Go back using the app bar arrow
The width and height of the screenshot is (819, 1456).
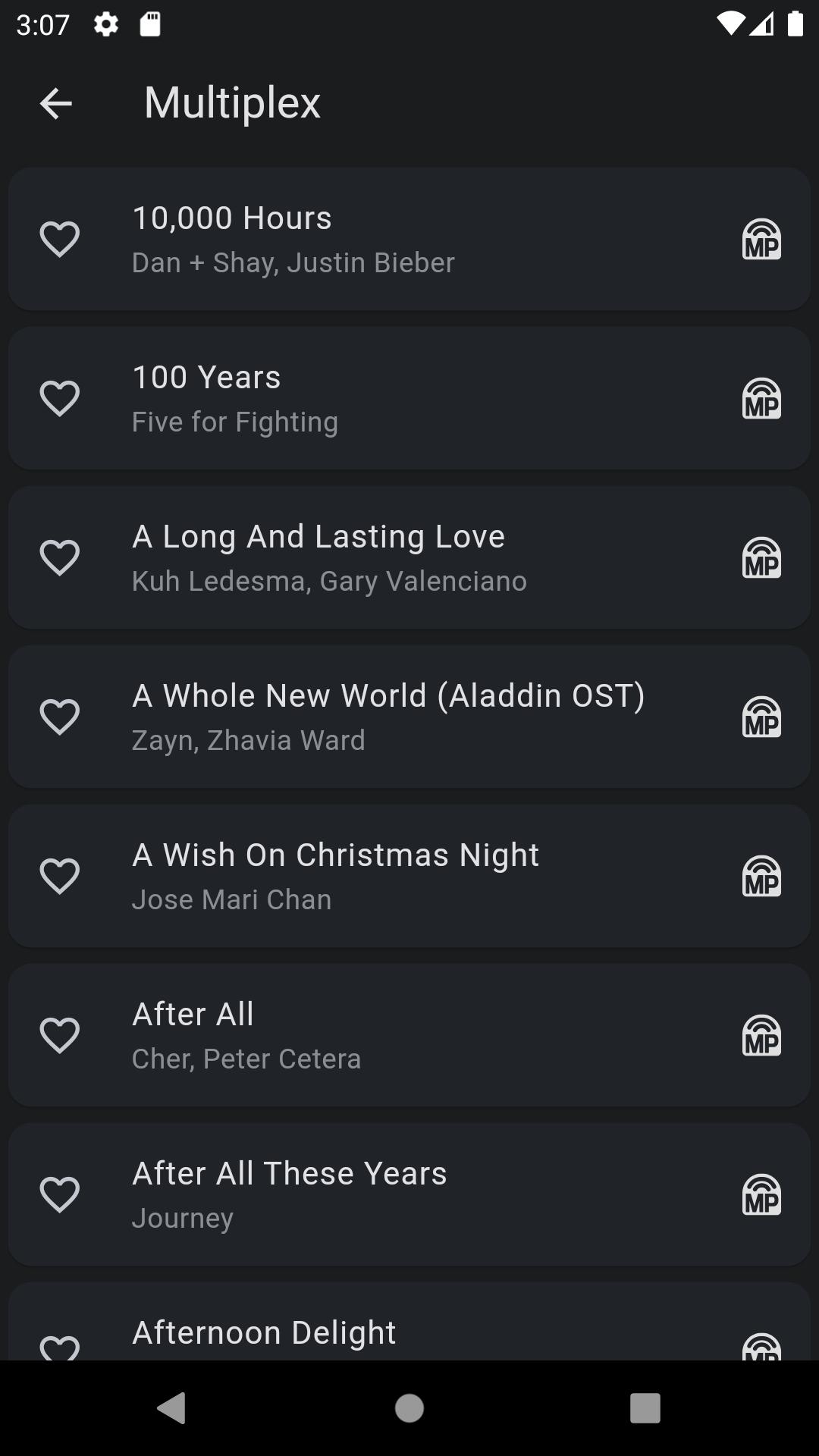click(x=55, y=103)
